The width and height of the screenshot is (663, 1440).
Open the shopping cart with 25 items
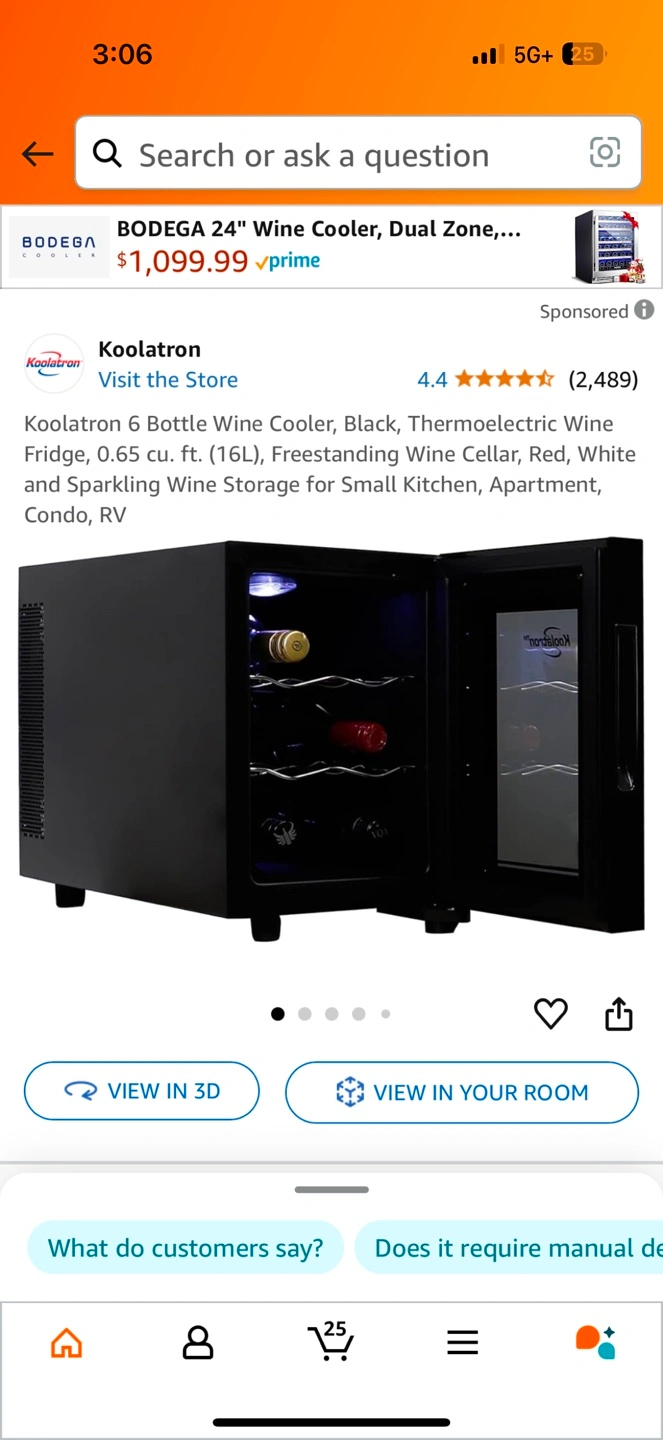click(330, 1342)
